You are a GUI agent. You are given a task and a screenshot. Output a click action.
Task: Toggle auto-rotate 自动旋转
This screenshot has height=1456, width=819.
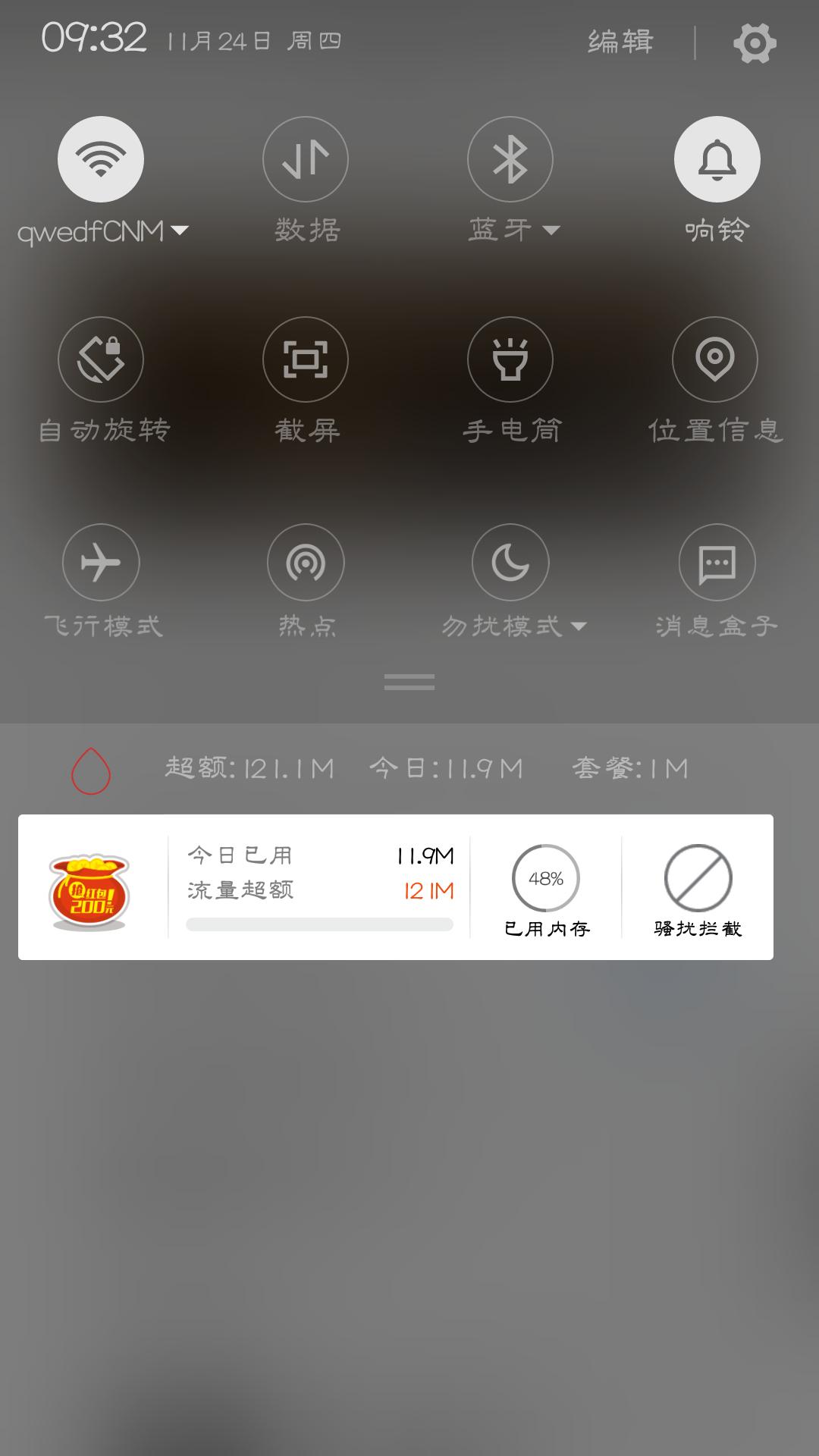click(x=99, y=359)
